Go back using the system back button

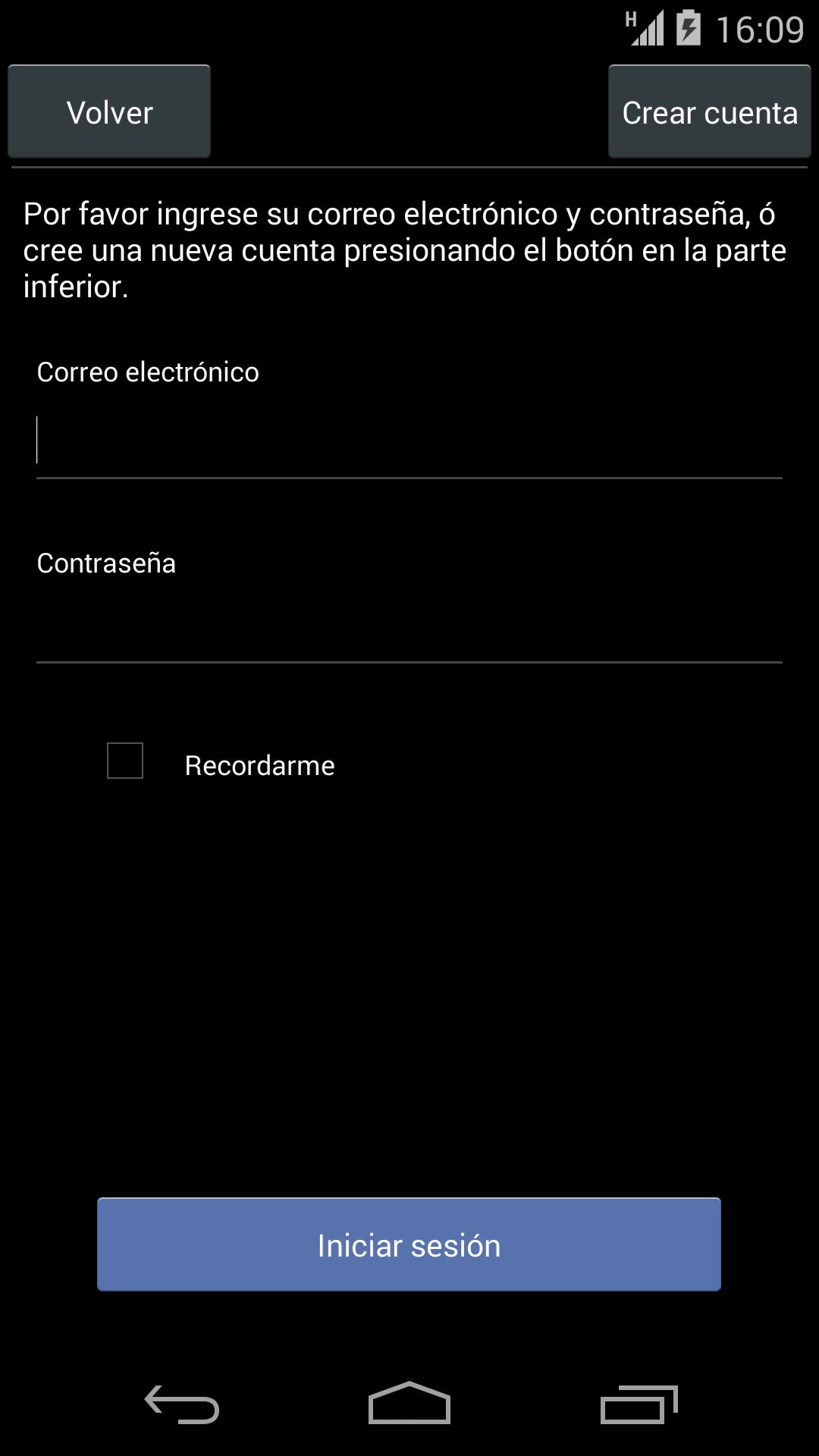coord(182,1404)
